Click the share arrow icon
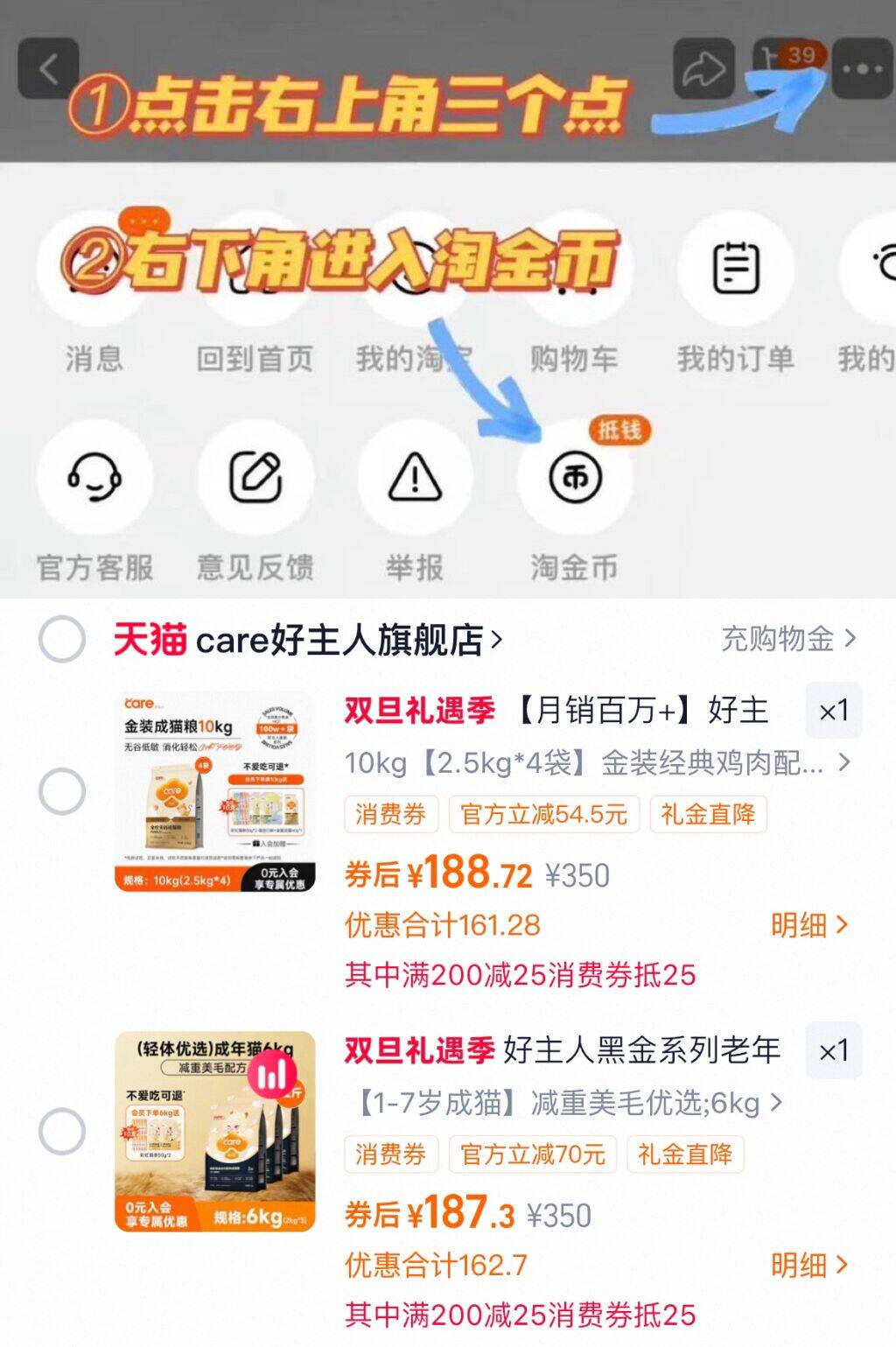 click(705, 67)
